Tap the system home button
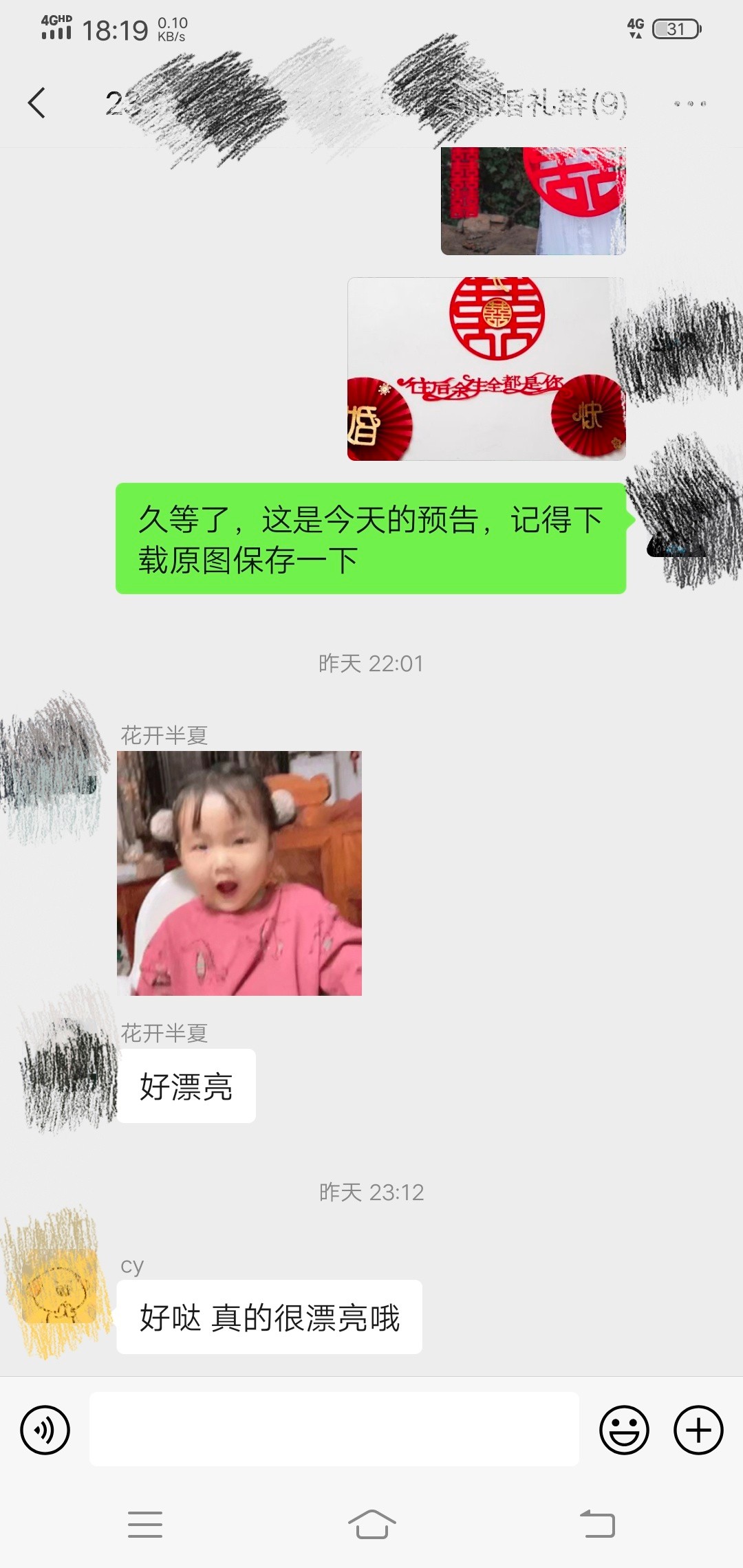Viewport: 743px width, 1568px height. coord(371,1524)
